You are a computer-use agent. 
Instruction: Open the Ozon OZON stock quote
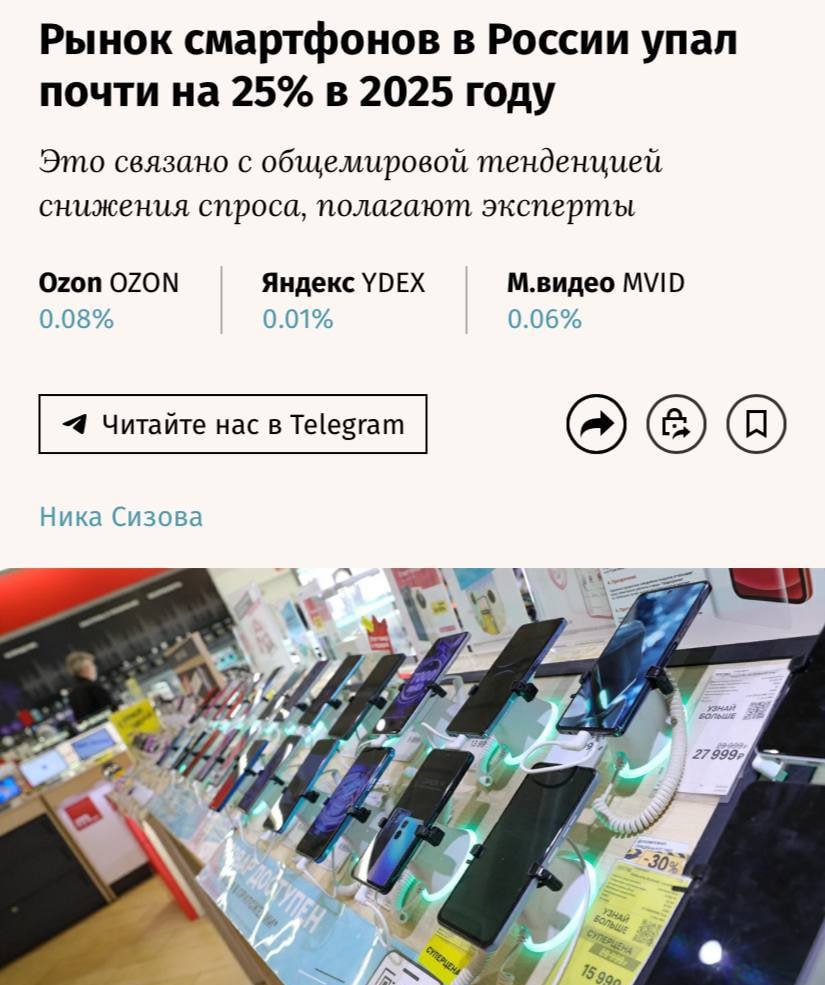[109, 300]
